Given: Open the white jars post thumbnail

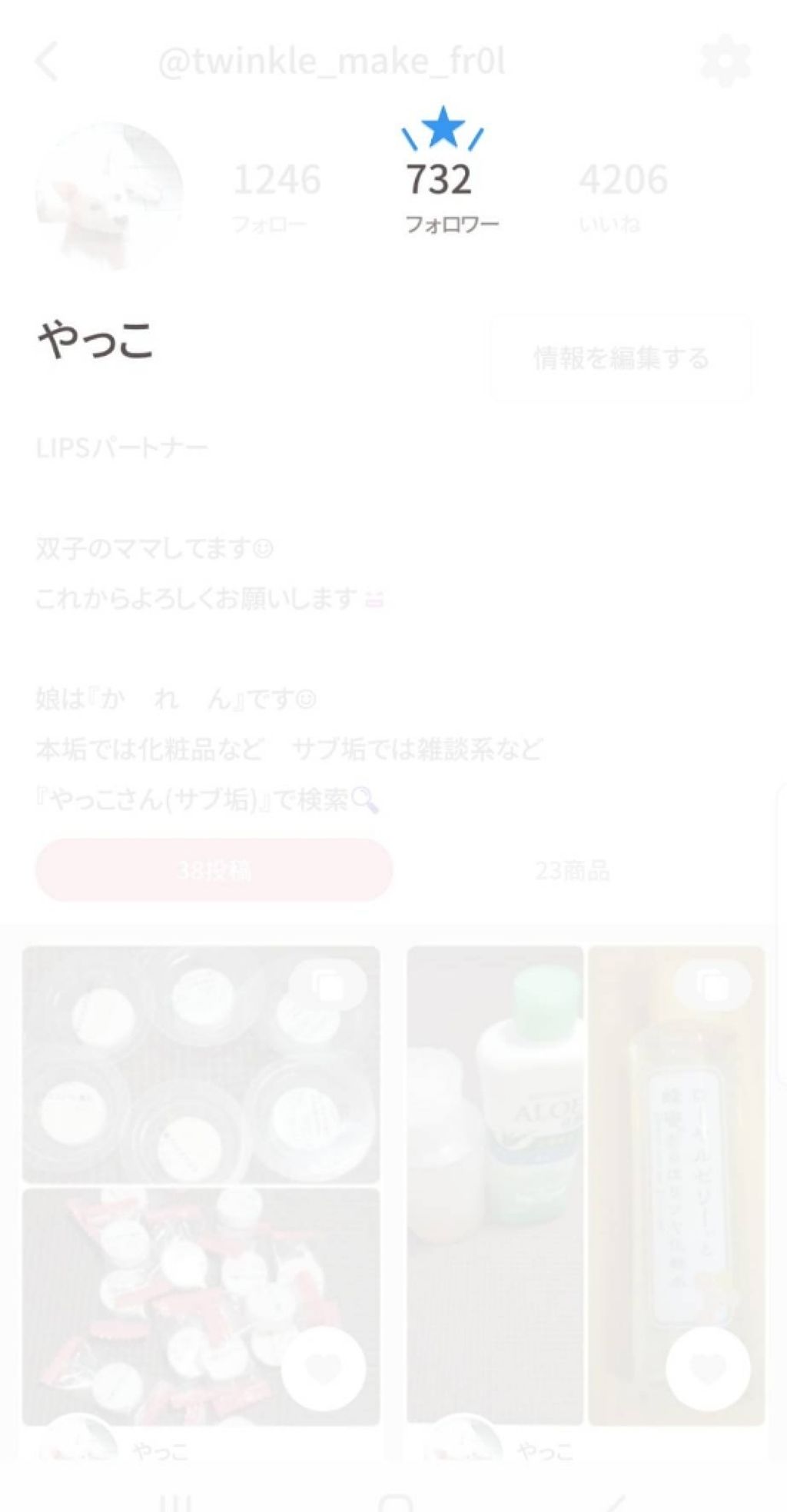Looking at the screenshot, I should pos(201,1065).
